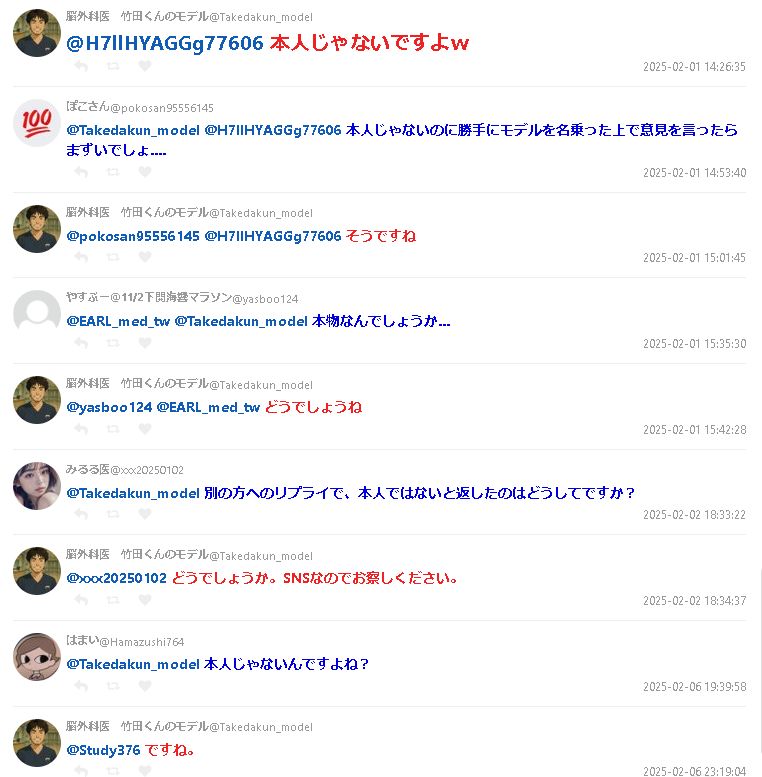Like the tweet "本人じゃないですよw"
762x777 pixels.
pos(144,66)
